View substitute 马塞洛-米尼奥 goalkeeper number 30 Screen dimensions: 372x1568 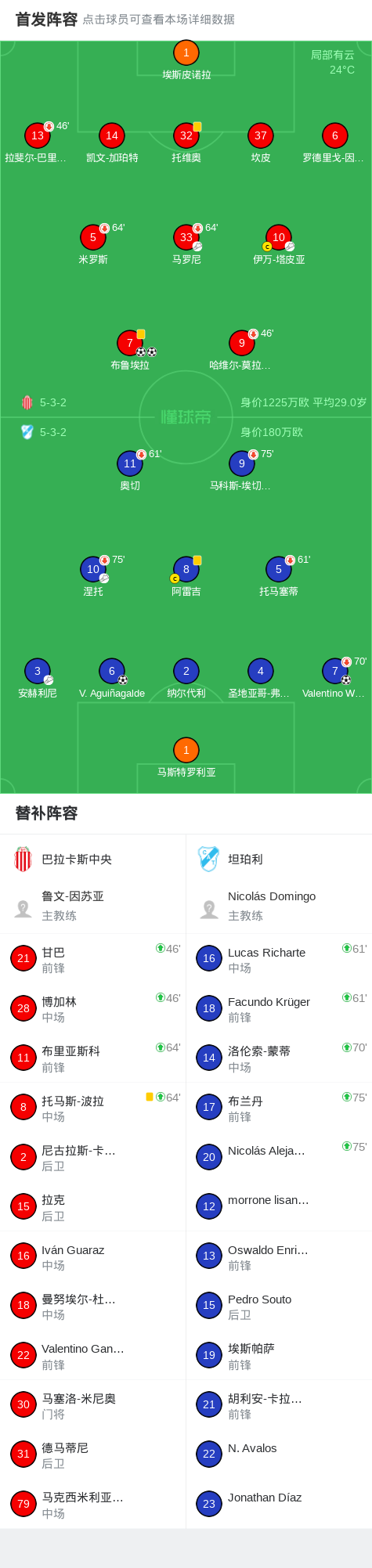pyautogui.click(x=93, y=1405)
